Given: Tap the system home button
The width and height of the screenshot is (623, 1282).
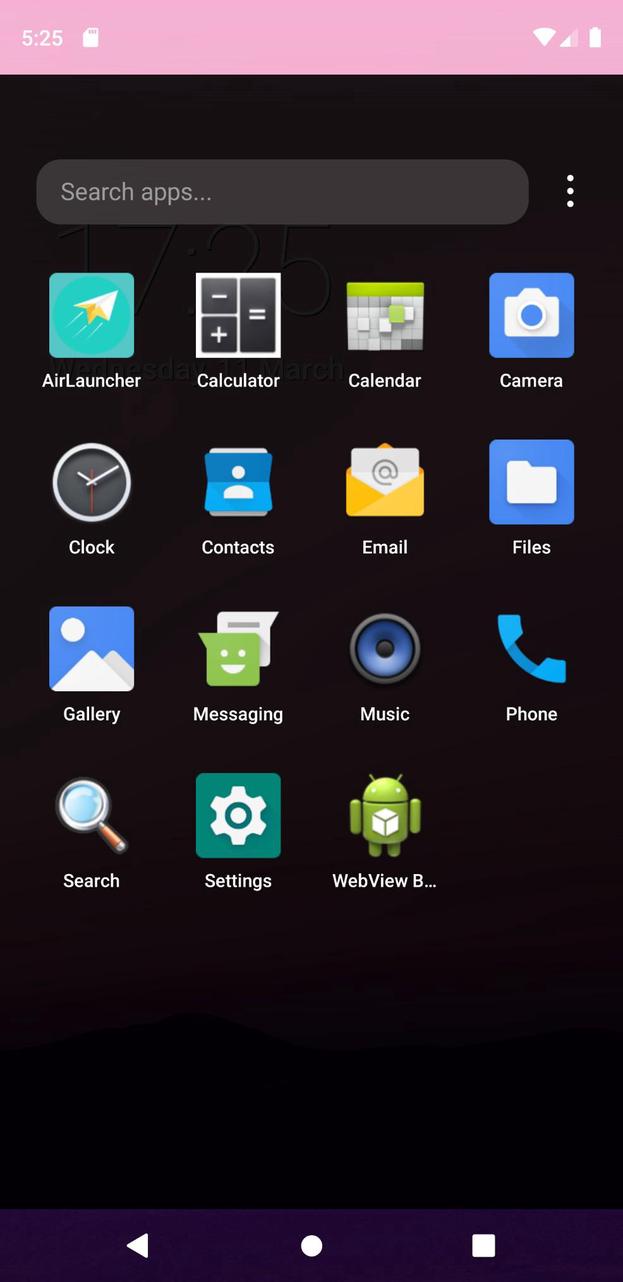Looking at the screenshot, I should pos(312,1245).
